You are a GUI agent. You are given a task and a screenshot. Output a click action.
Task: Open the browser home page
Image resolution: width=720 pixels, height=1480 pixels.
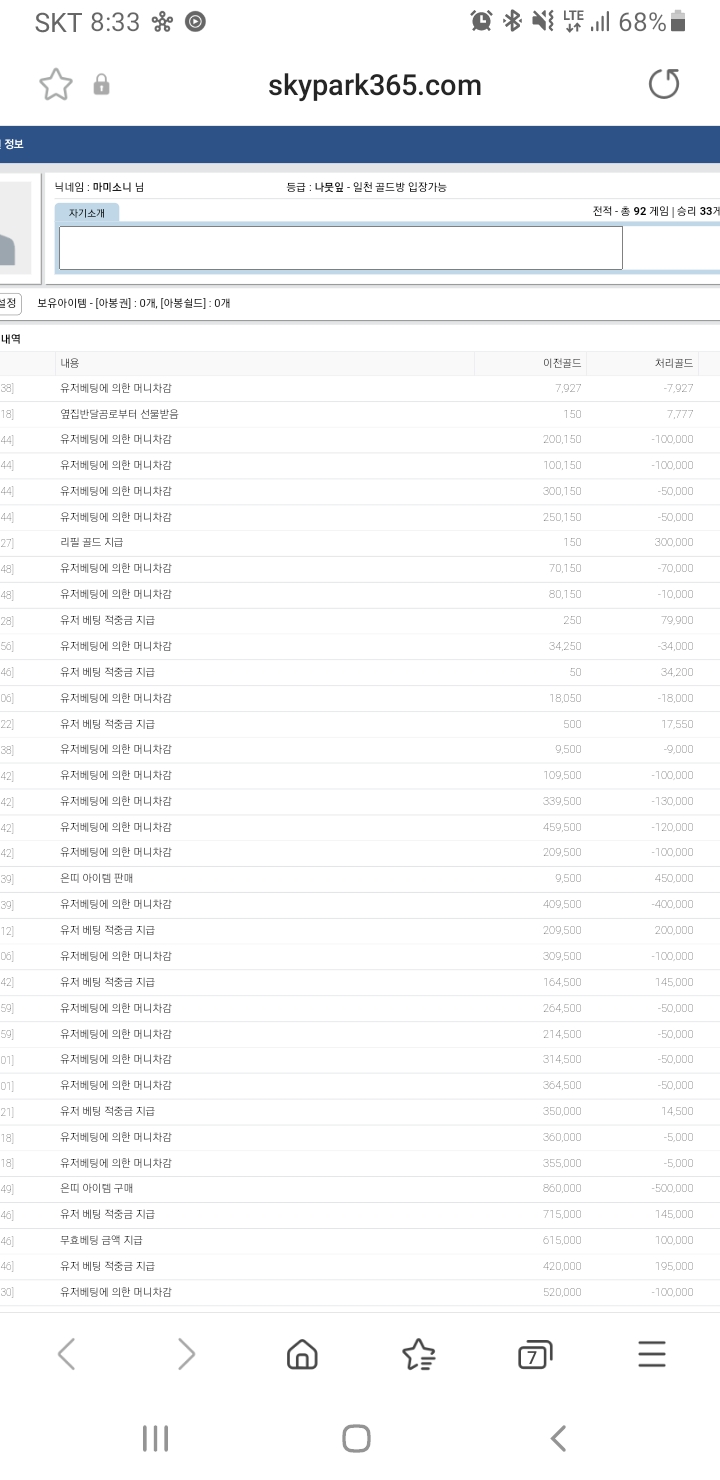click(x=302, y=1354)
